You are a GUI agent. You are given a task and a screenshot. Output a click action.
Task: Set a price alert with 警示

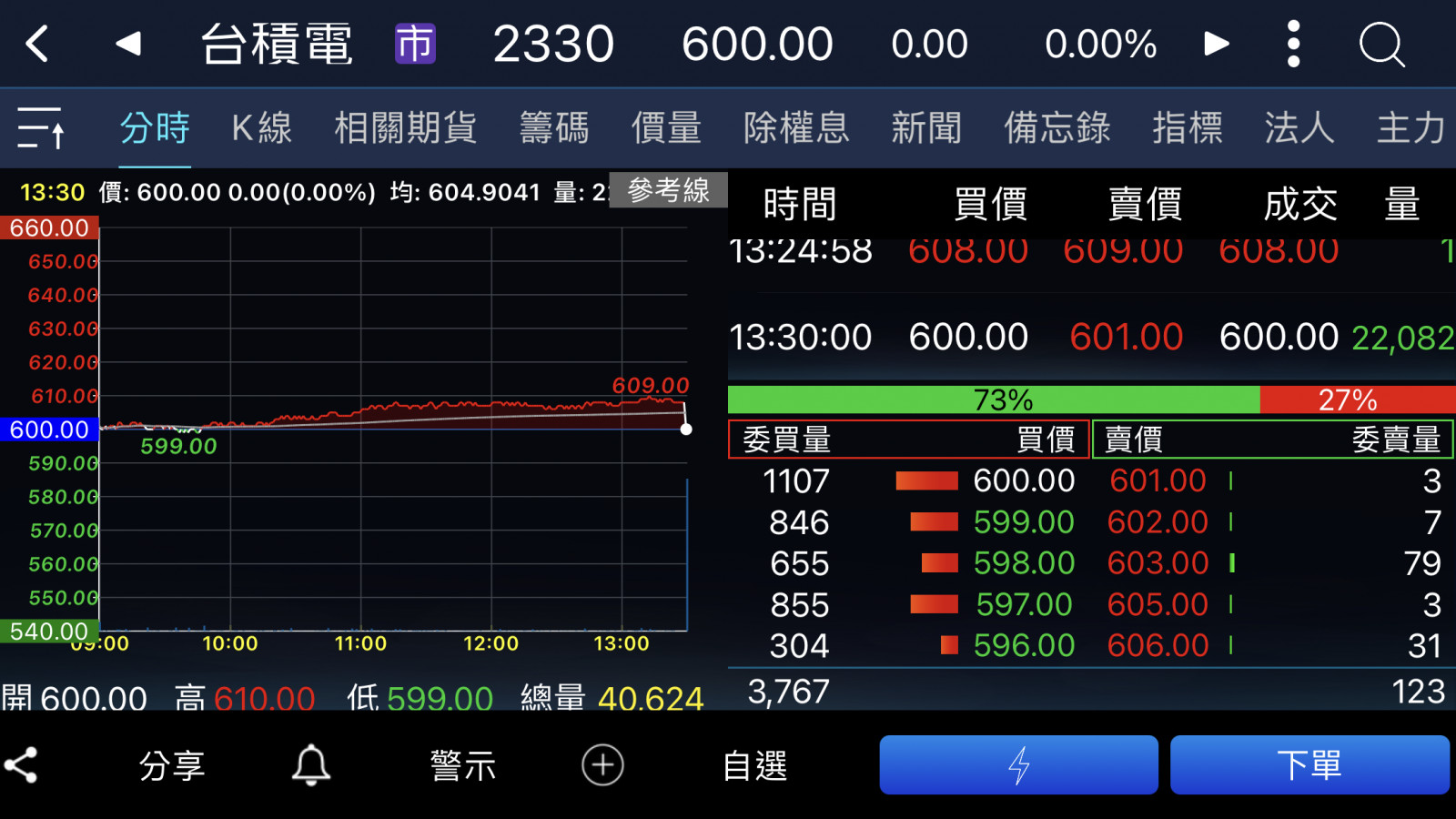pyautogui.click(x=462, y=765)
